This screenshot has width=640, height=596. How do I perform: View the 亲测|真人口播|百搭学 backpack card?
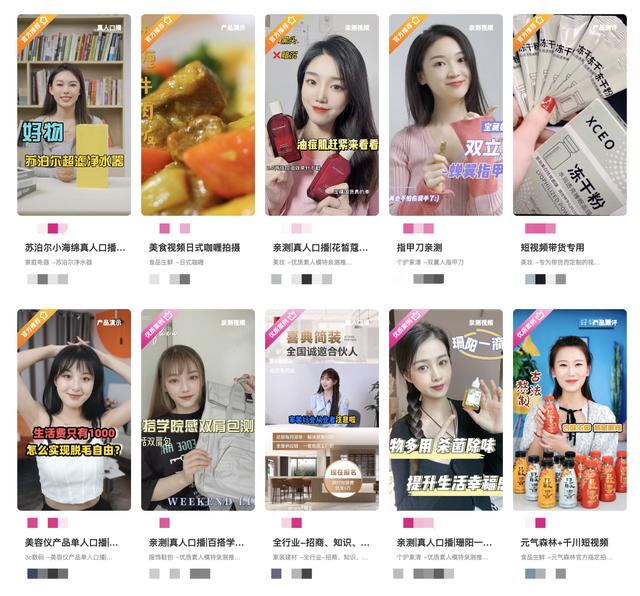198,410
